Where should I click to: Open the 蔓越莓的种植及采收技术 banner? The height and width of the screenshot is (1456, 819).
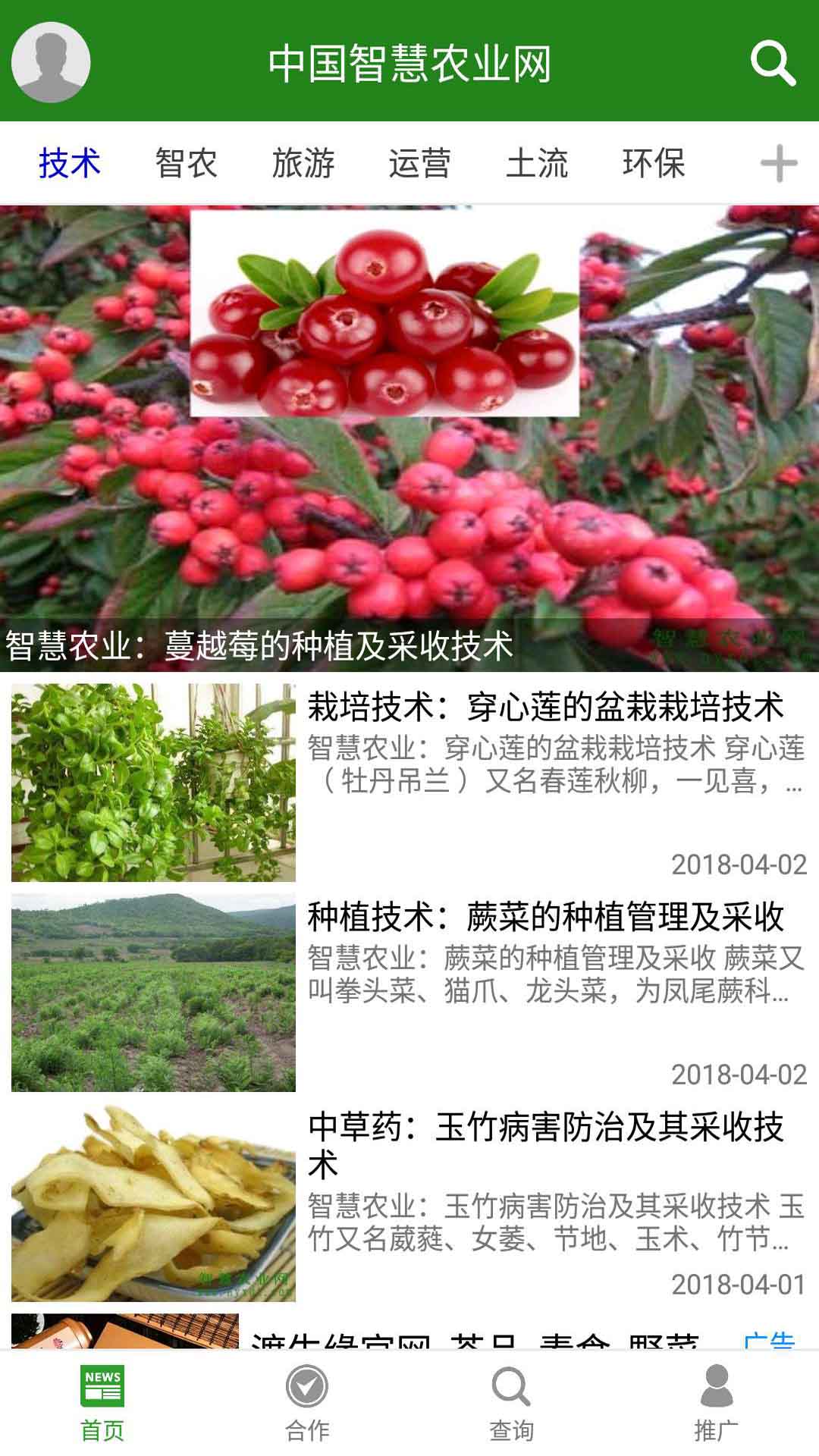tap(409, 438)
